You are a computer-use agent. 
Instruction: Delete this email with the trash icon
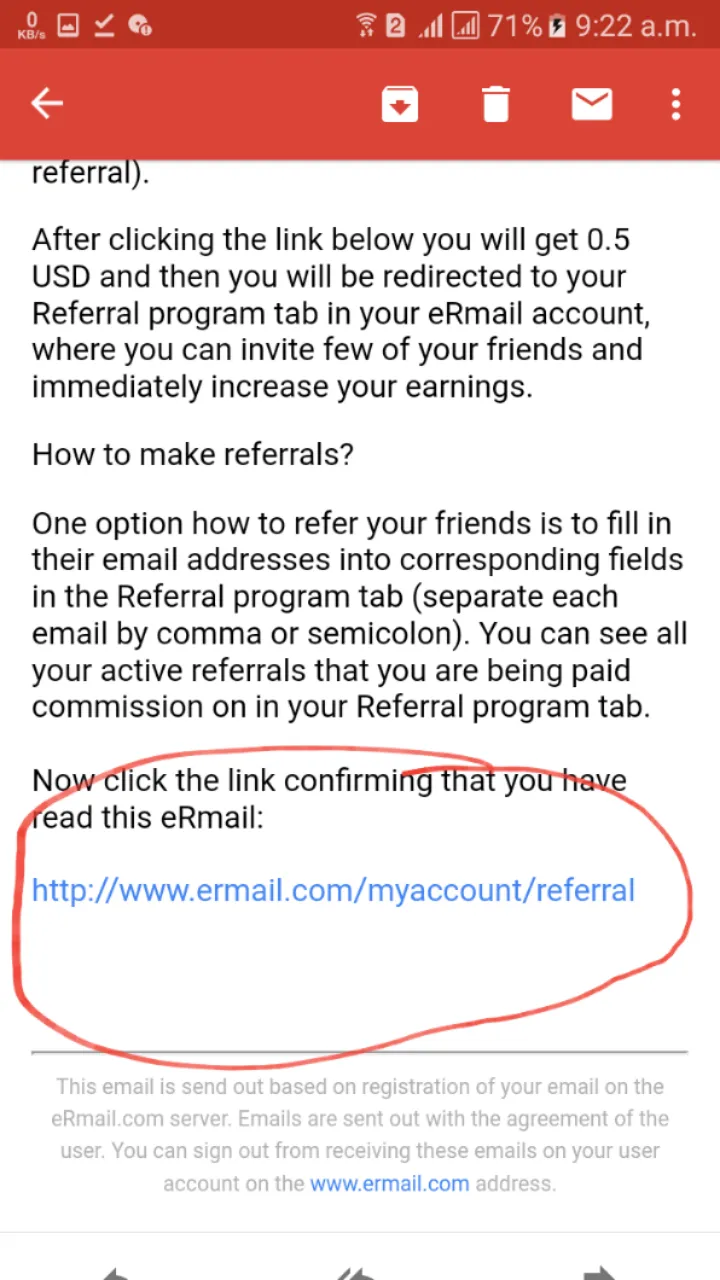pyautogui.click(x=496, y=104)
